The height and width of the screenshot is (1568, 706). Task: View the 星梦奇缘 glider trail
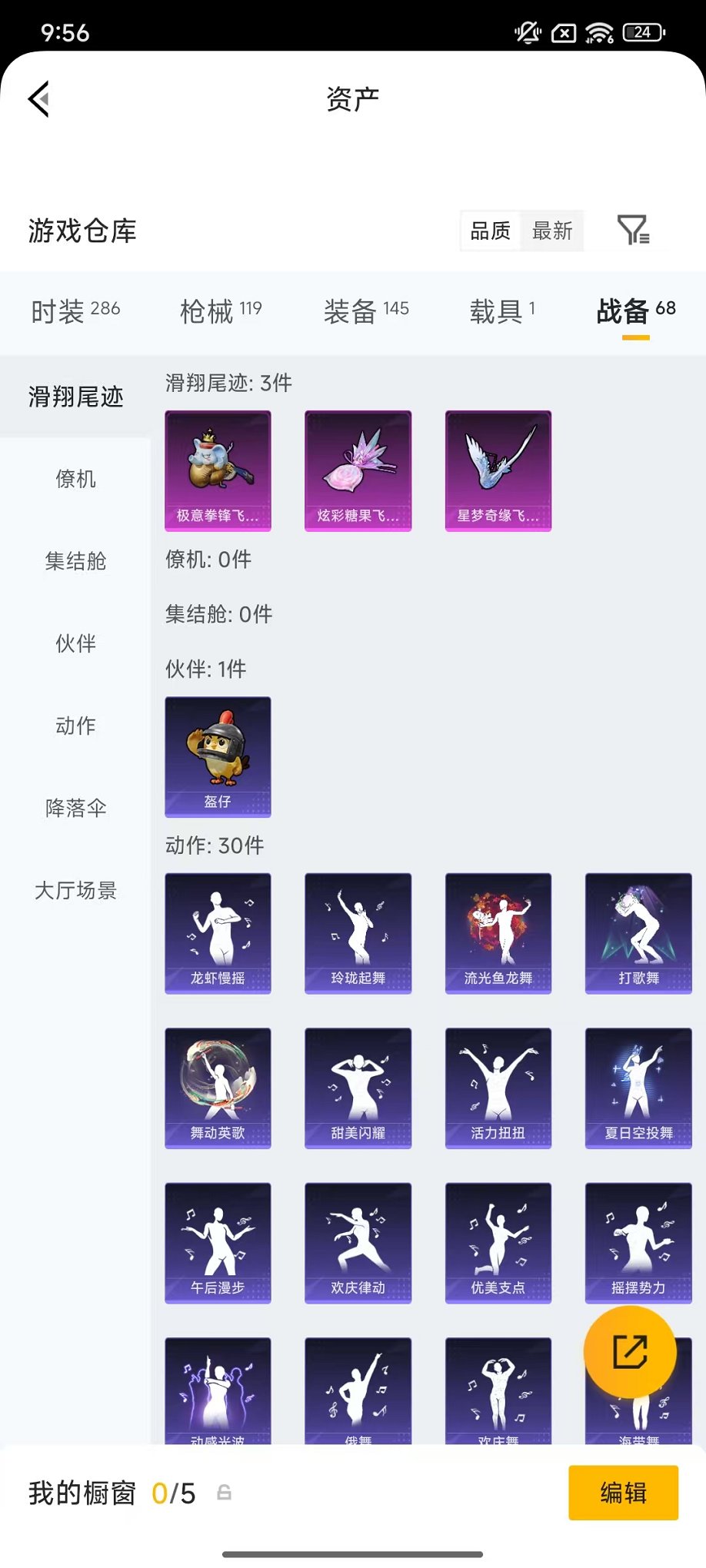coord(498,471)
